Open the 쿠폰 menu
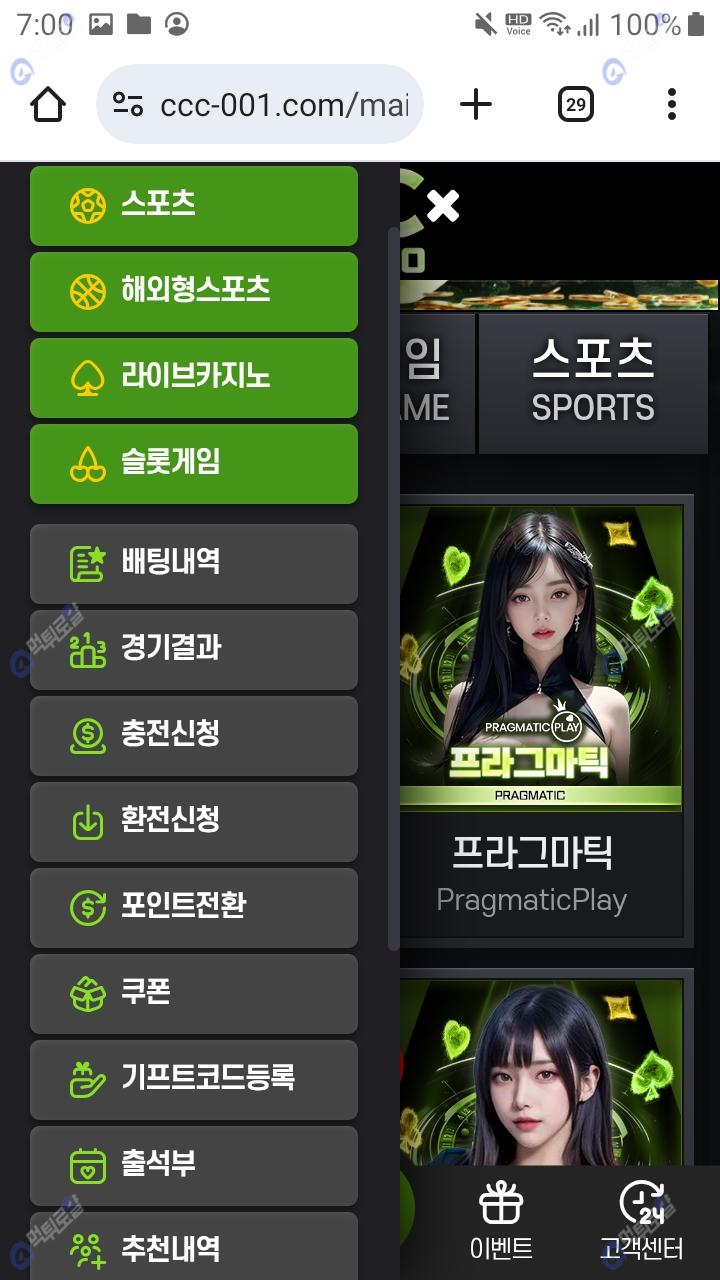The width and height of the screenshot is (720, 1280). pyautogui.click(x=194, y=994)
